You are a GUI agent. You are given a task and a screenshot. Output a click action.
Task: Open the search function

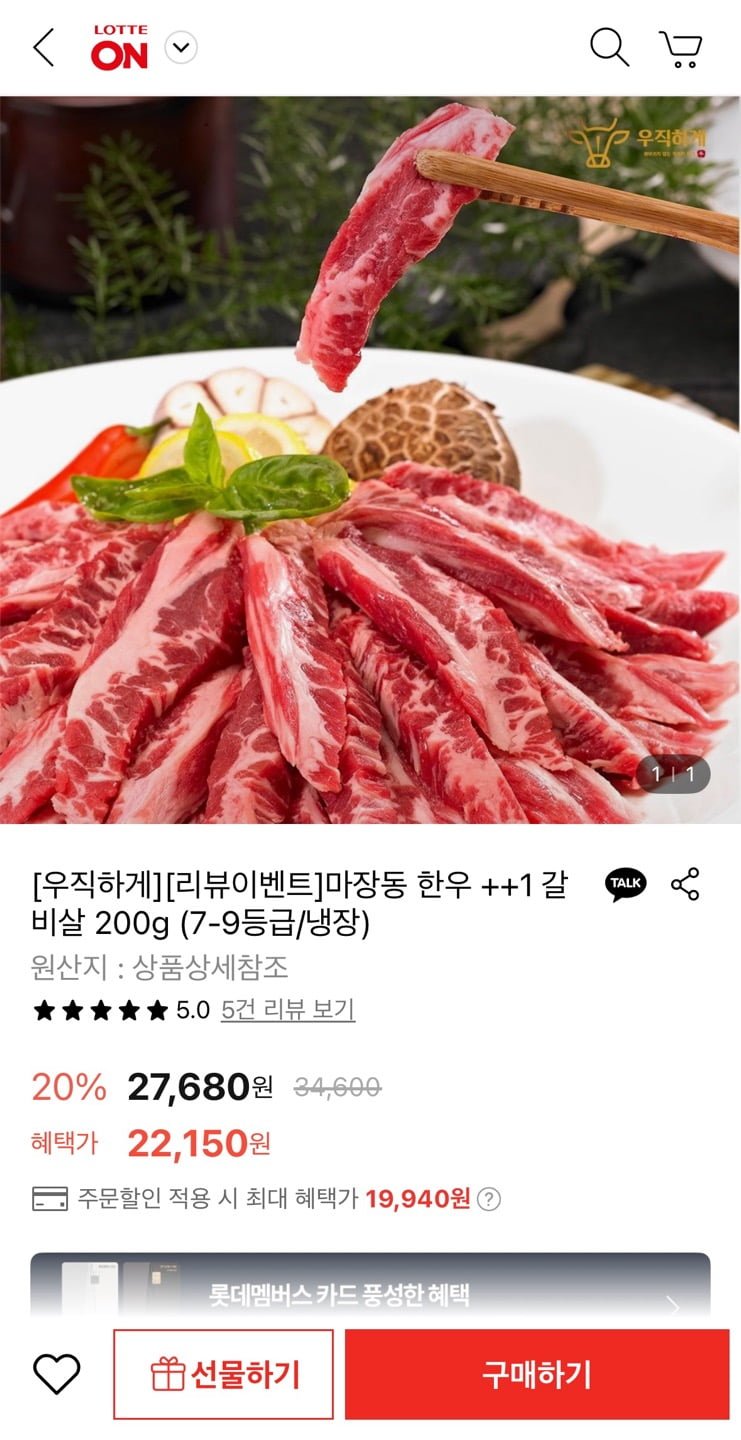(x=607, y=47)
